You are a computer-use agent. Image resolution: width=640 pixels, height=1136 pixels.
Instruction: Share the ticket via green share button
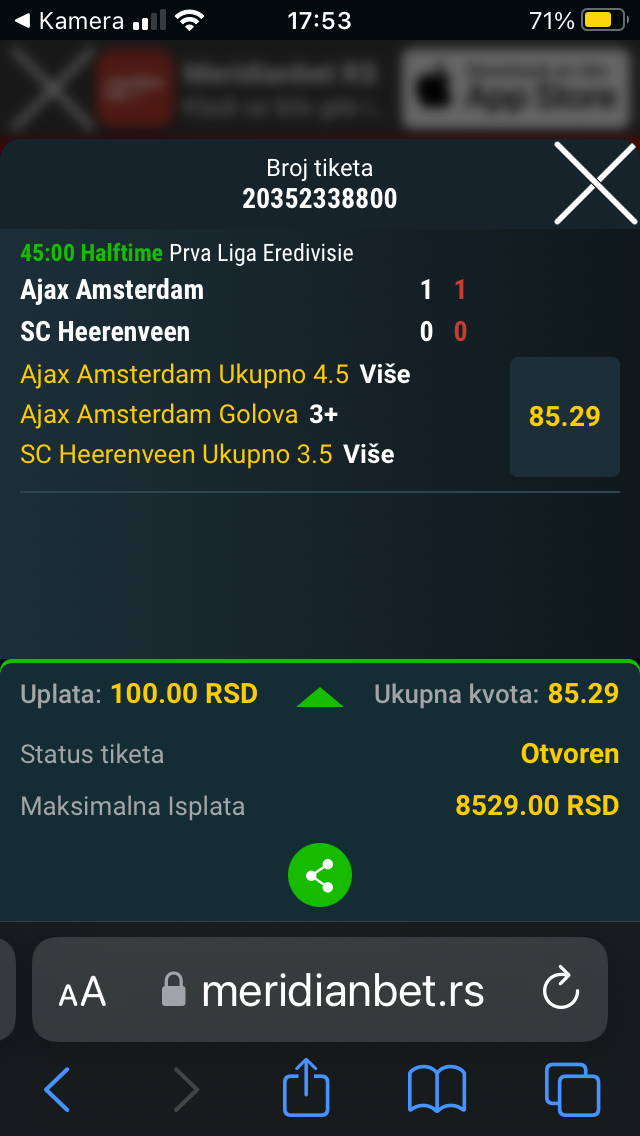click(320, 875)
